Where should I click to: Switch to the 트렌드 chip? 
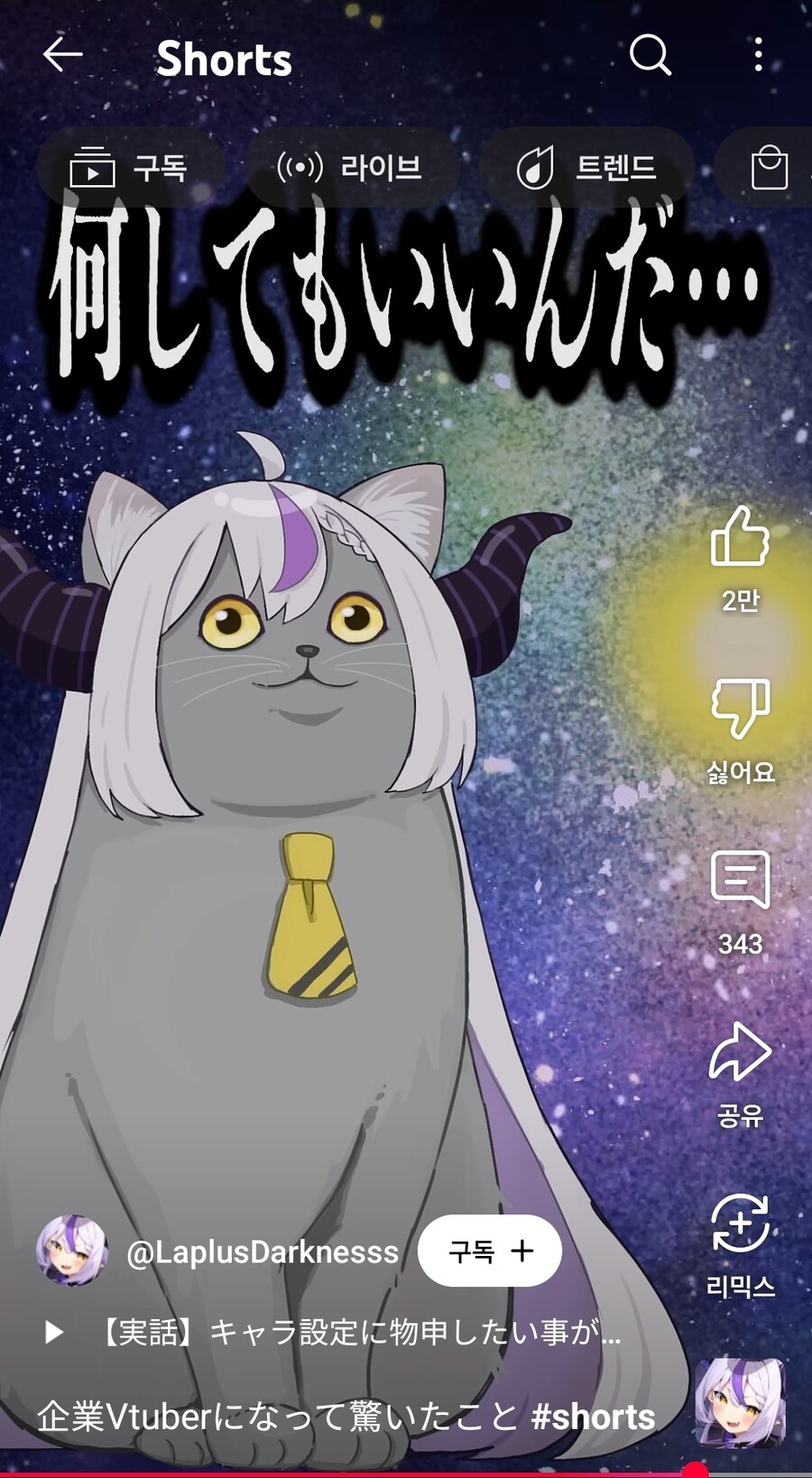pos(586,168)
